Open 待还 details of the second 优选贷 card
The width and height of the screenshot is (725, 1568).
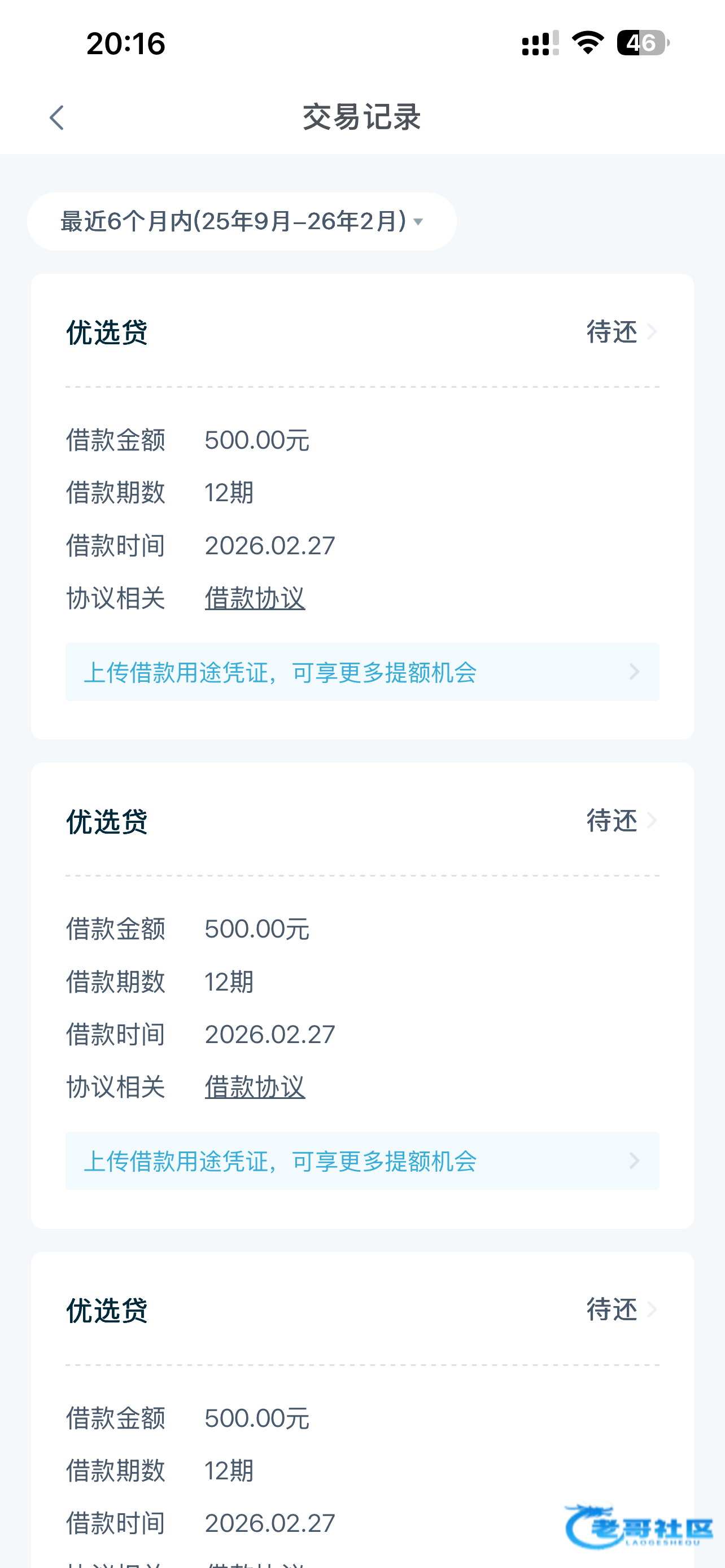pyautogui.click(x=622, y=821)
